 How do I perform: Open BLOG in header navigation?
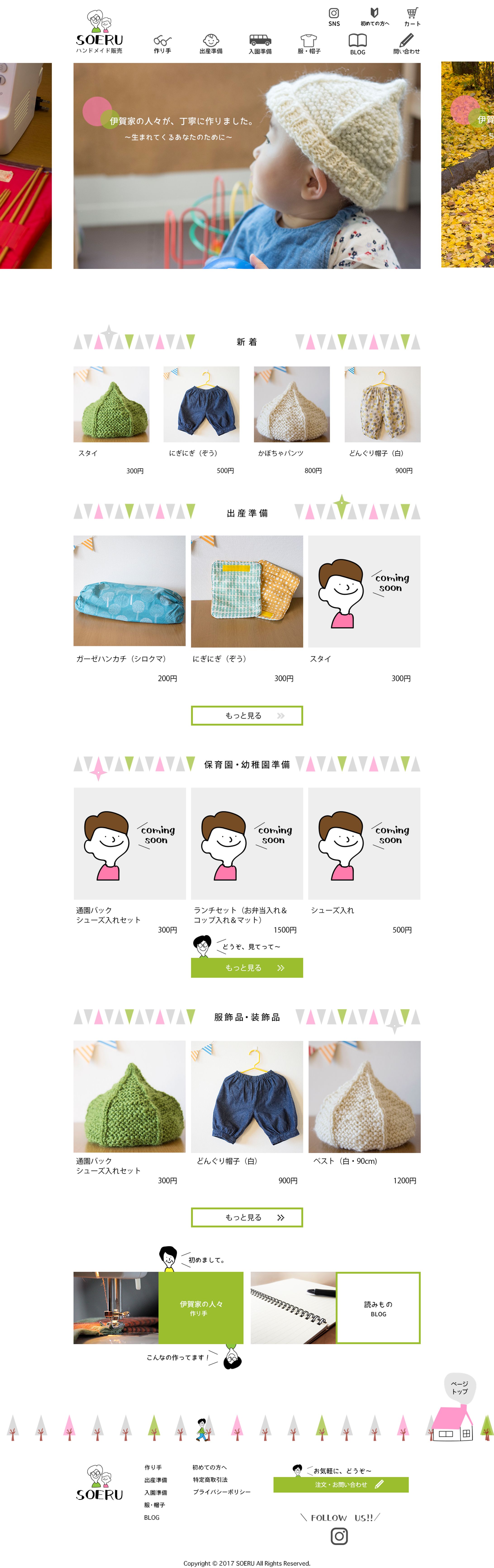click(358, 44)
